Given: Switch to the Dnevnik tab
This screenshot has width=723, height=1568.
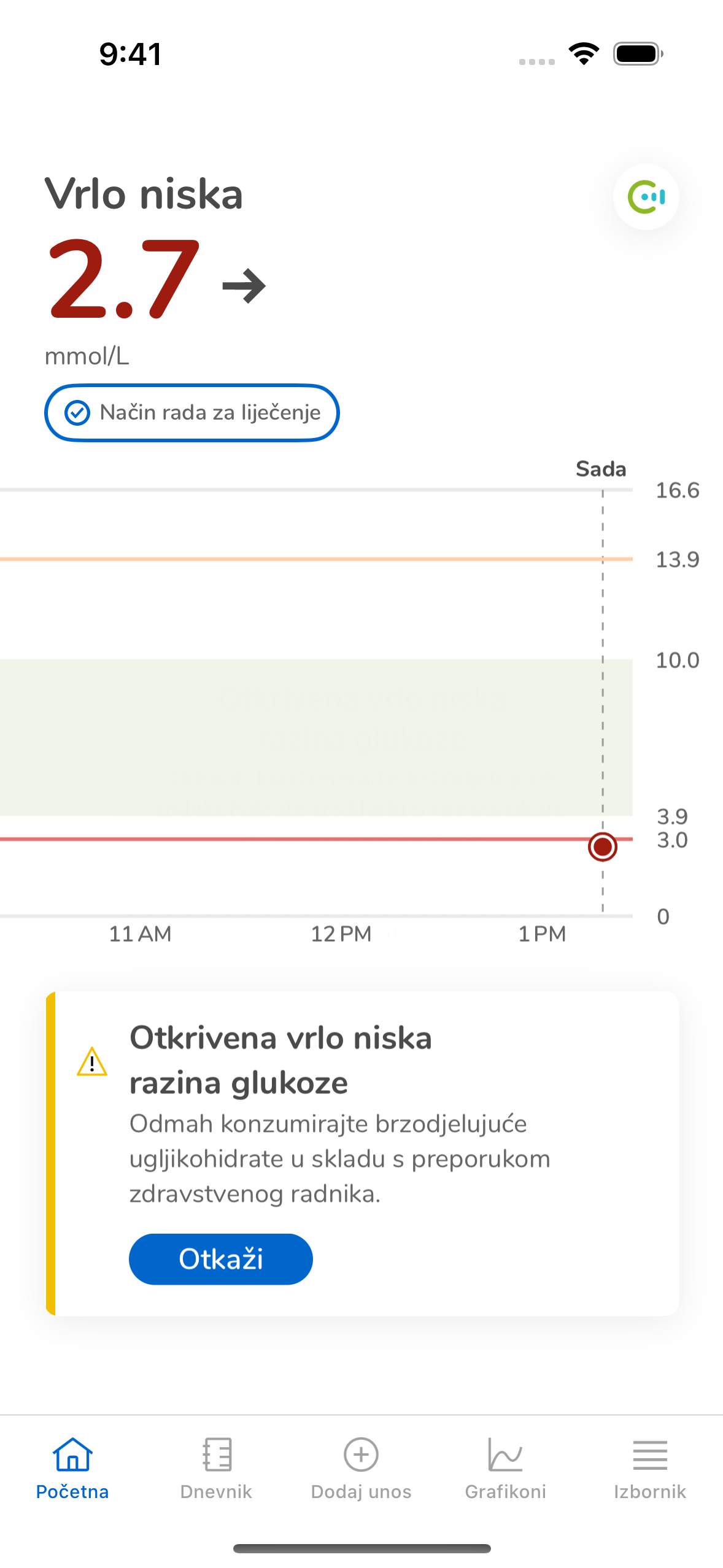Looking at the screenshot, I should [216, 1468].
